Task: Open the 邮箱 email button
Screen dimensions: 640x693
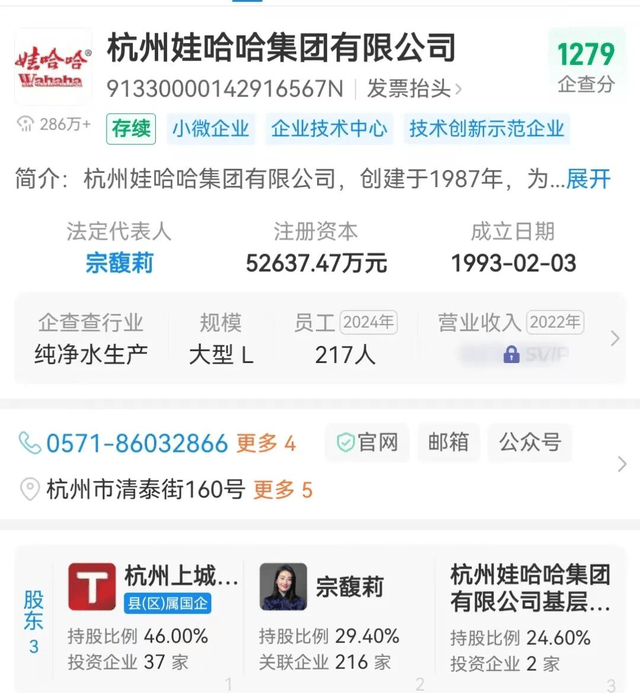Action: [x=448, y=442]
